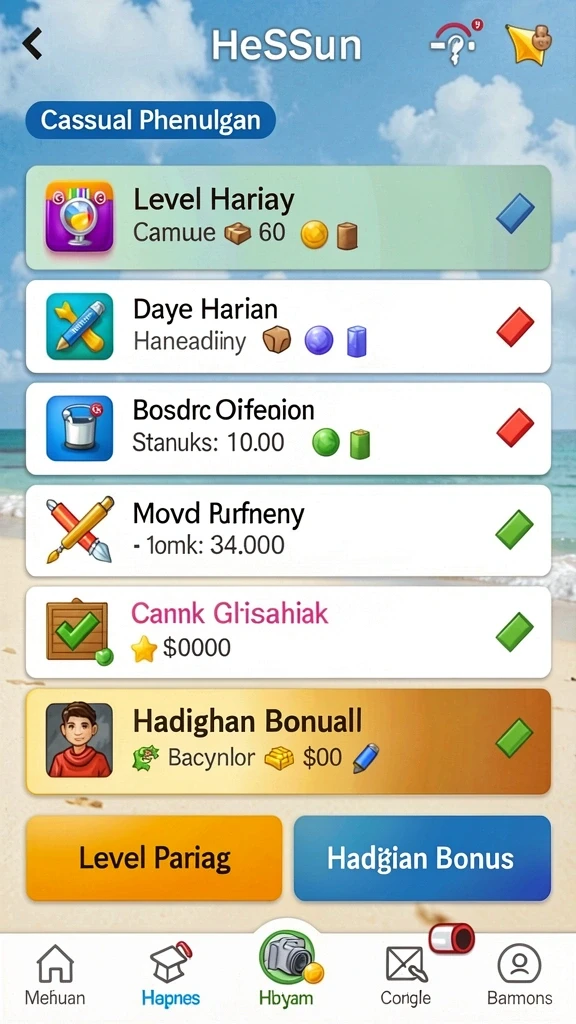Tap the Level Pariag button
The width and height of the screenshot is (576, 1024).
pyautogui.click(x=154, y=858)
